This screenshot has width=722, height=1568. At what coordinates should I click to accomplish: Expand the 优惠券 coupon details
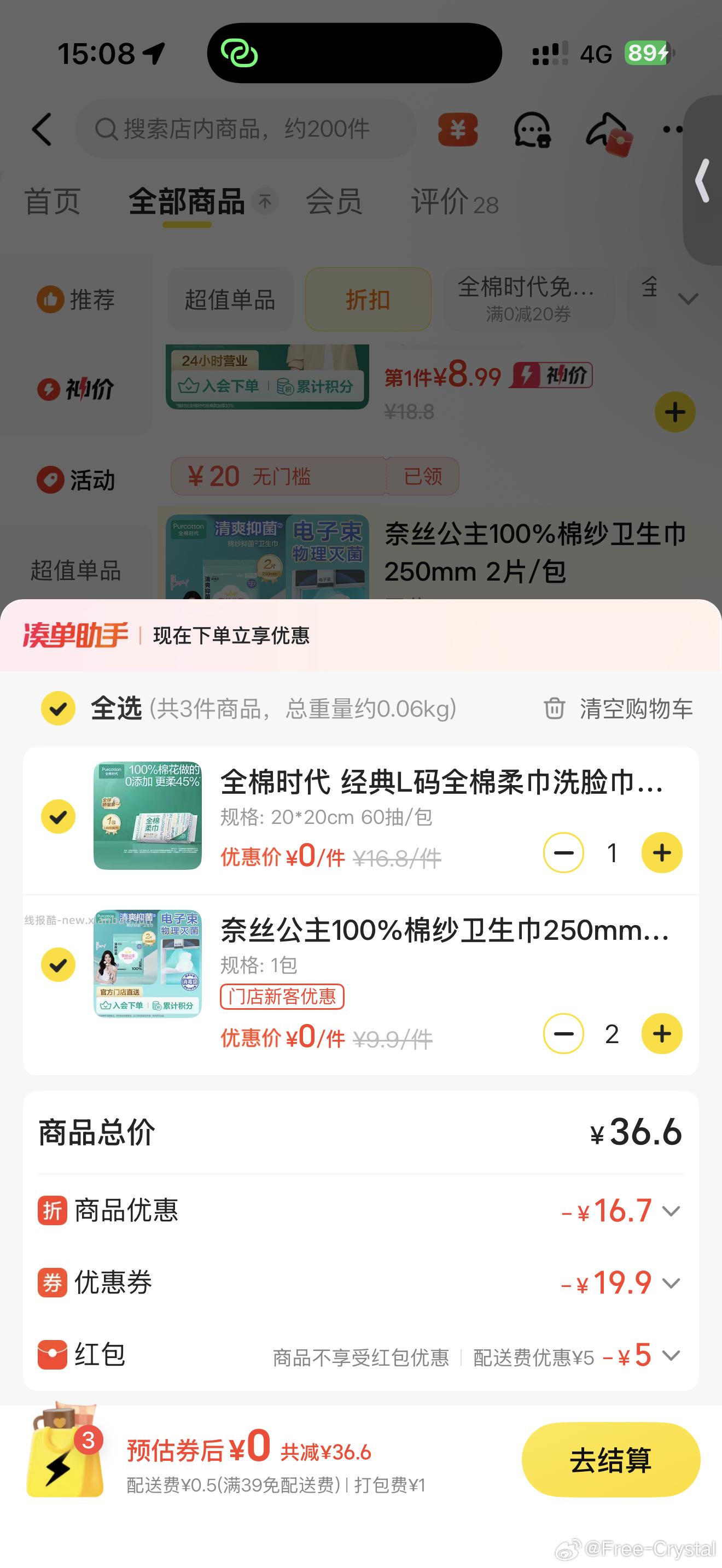tap(672, 1283)
